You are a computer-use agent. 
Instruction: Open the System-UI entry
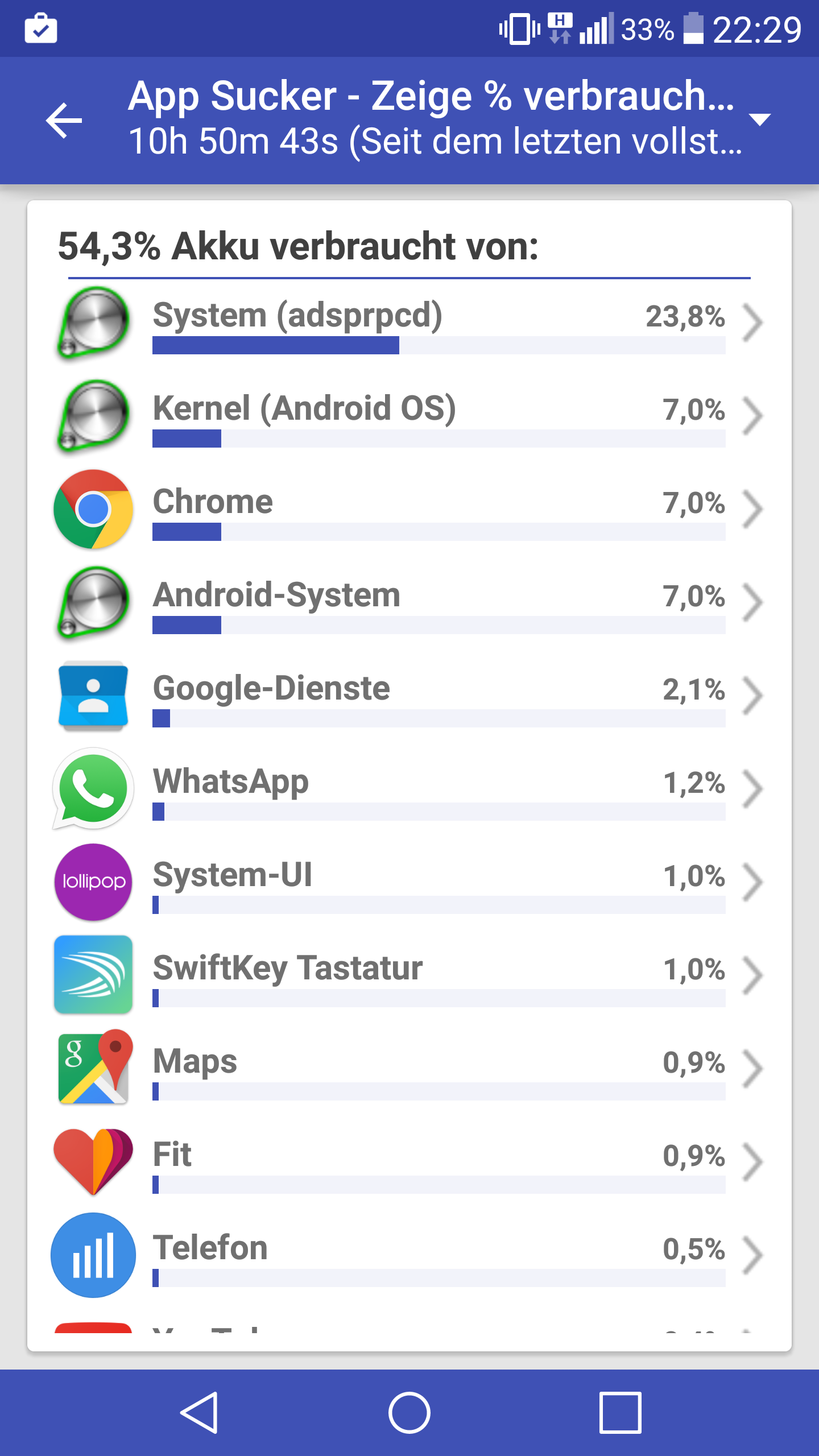point(409,883)
